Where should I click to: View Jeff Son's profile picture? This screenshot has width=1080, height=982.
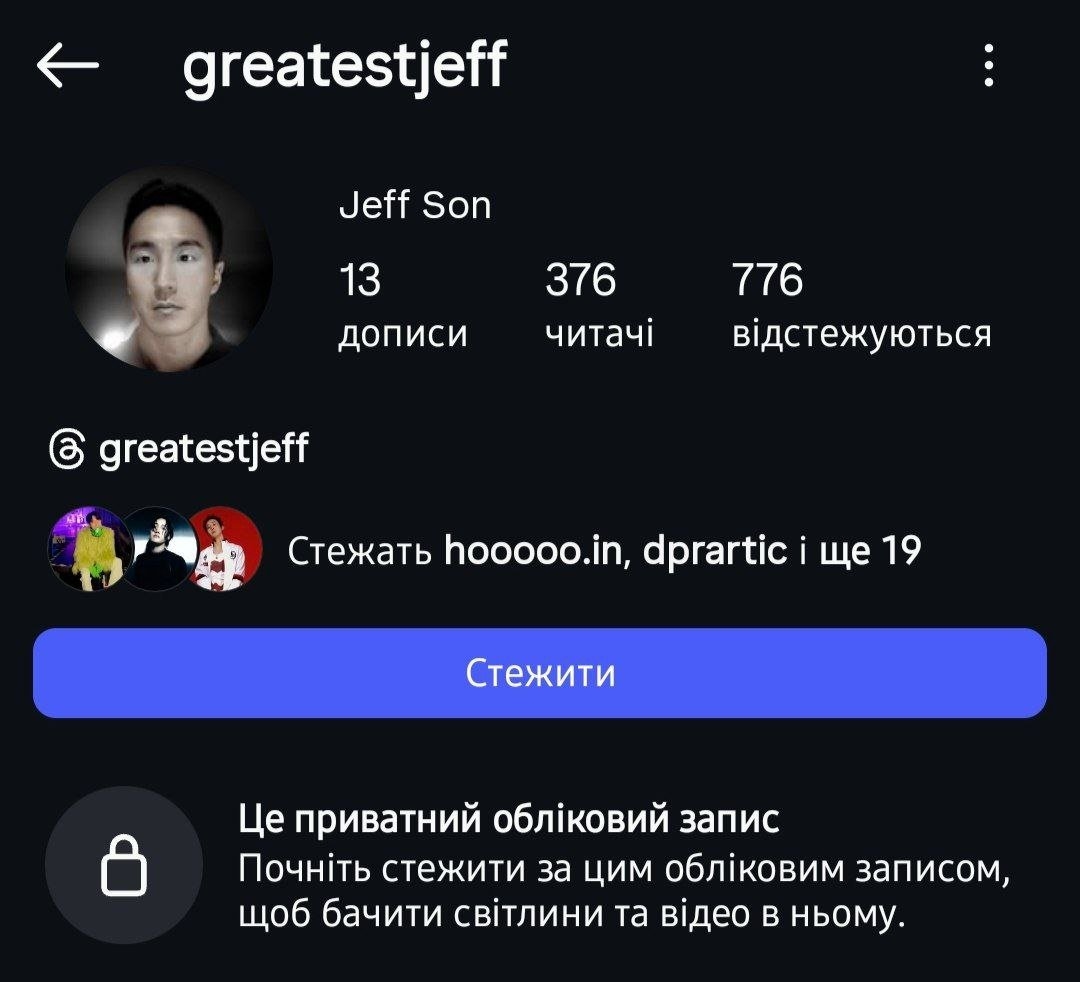(169, 269)
